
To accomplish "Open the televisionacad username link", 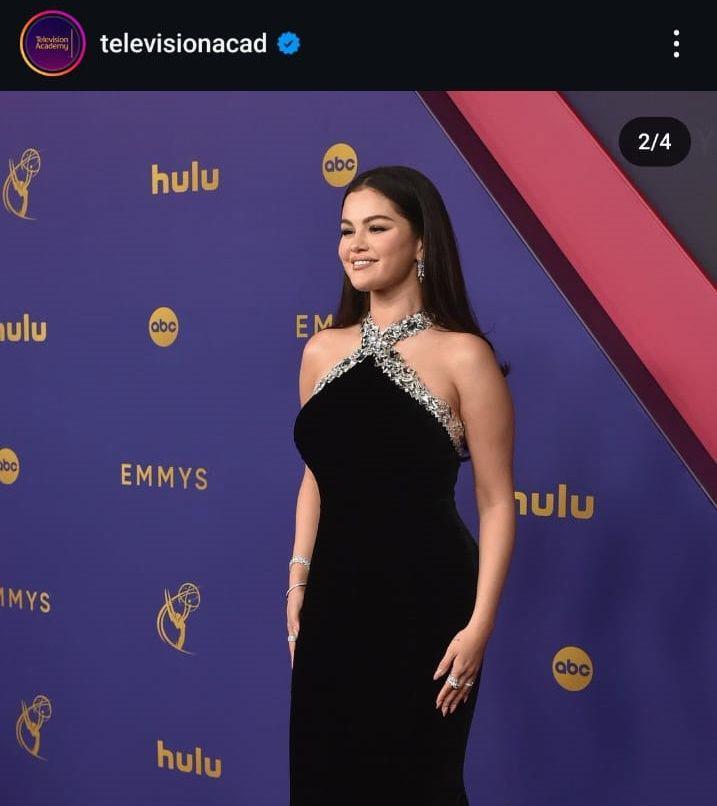I will (183, 43).
